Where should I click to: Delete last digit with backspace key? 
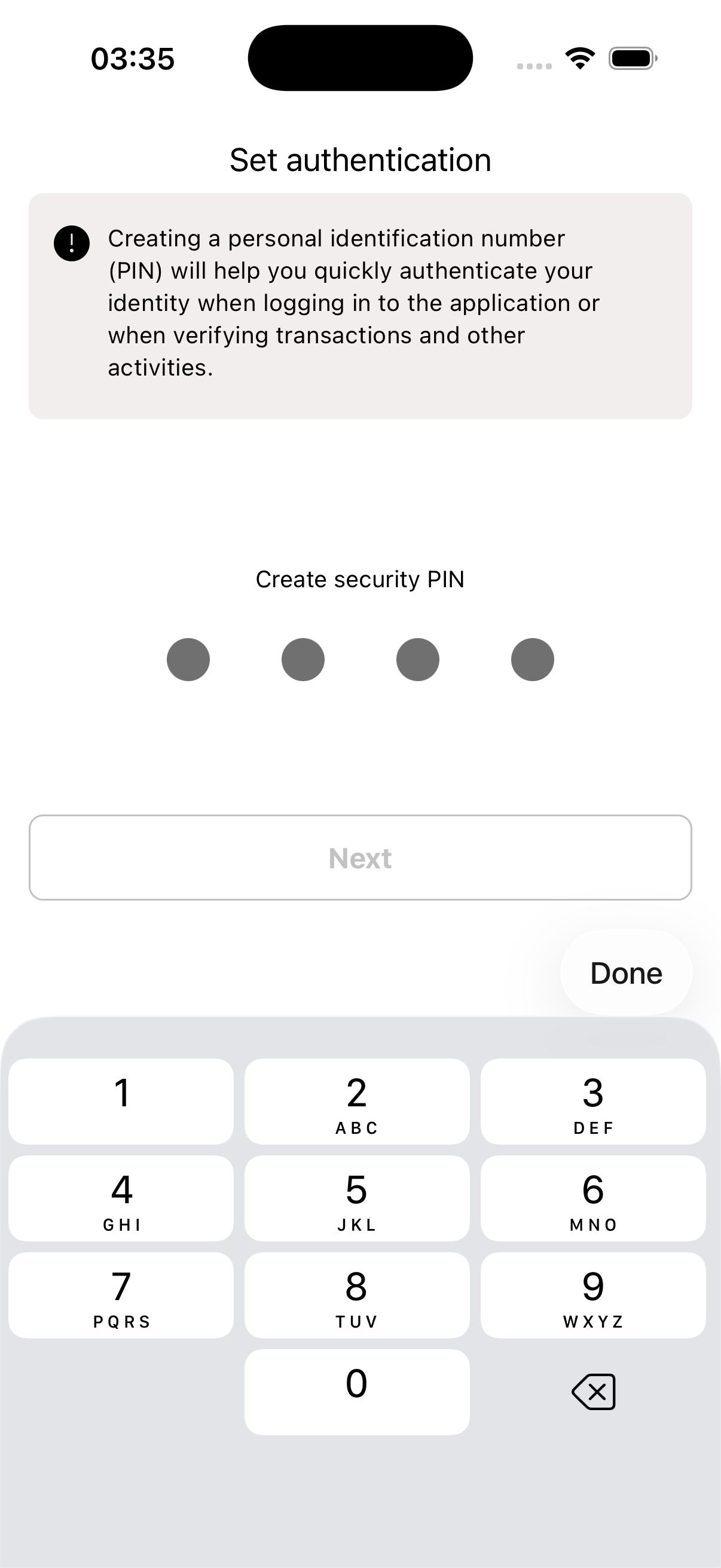point(592,1392)
